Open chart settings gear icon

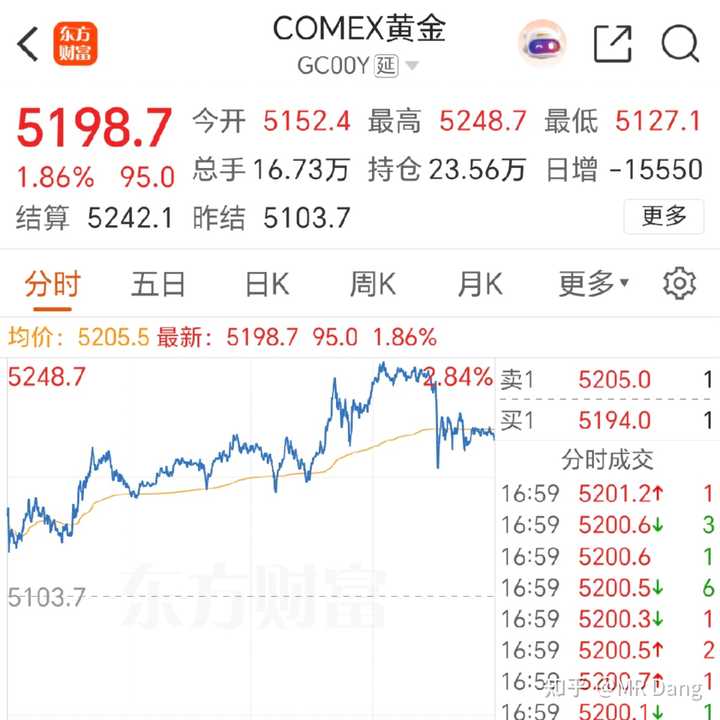pyautogui.click(x=679, y=284)
